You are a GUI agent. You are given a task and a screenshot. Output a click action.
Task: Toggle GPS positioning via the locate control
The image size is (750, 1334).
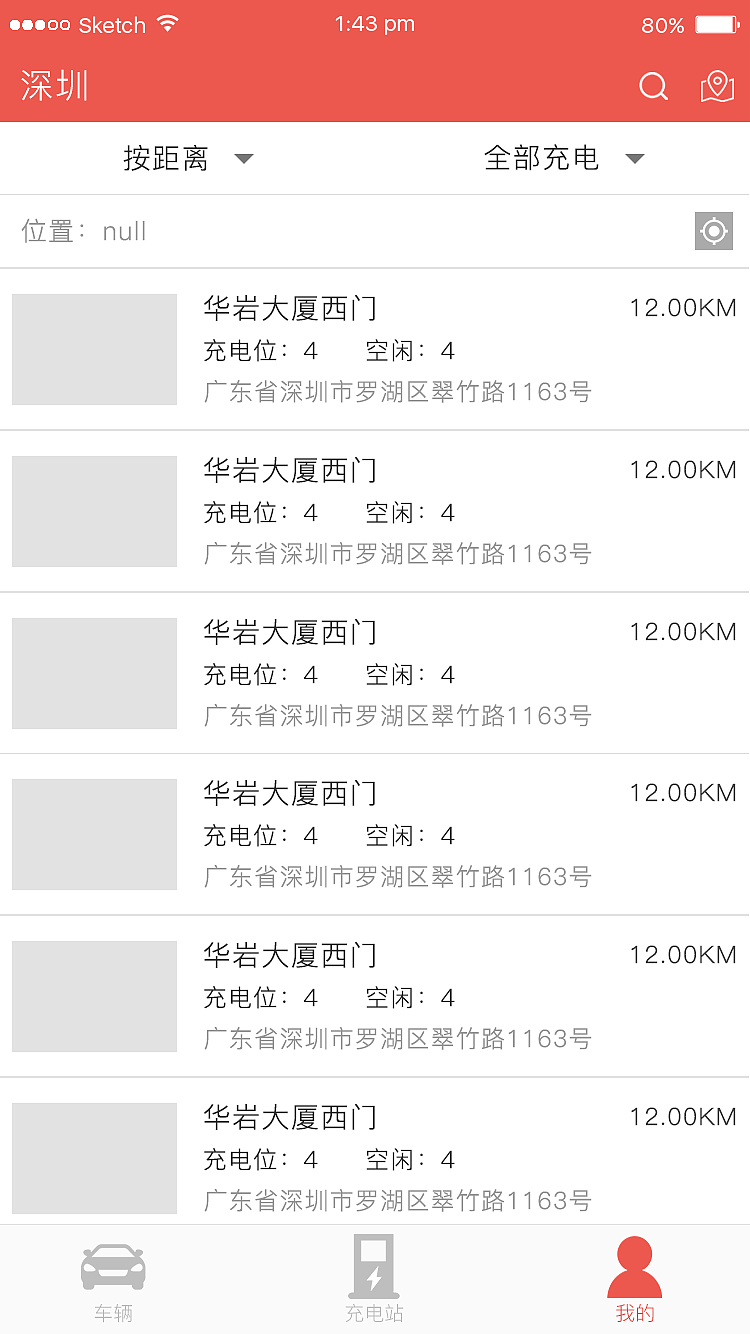(713, 231)
